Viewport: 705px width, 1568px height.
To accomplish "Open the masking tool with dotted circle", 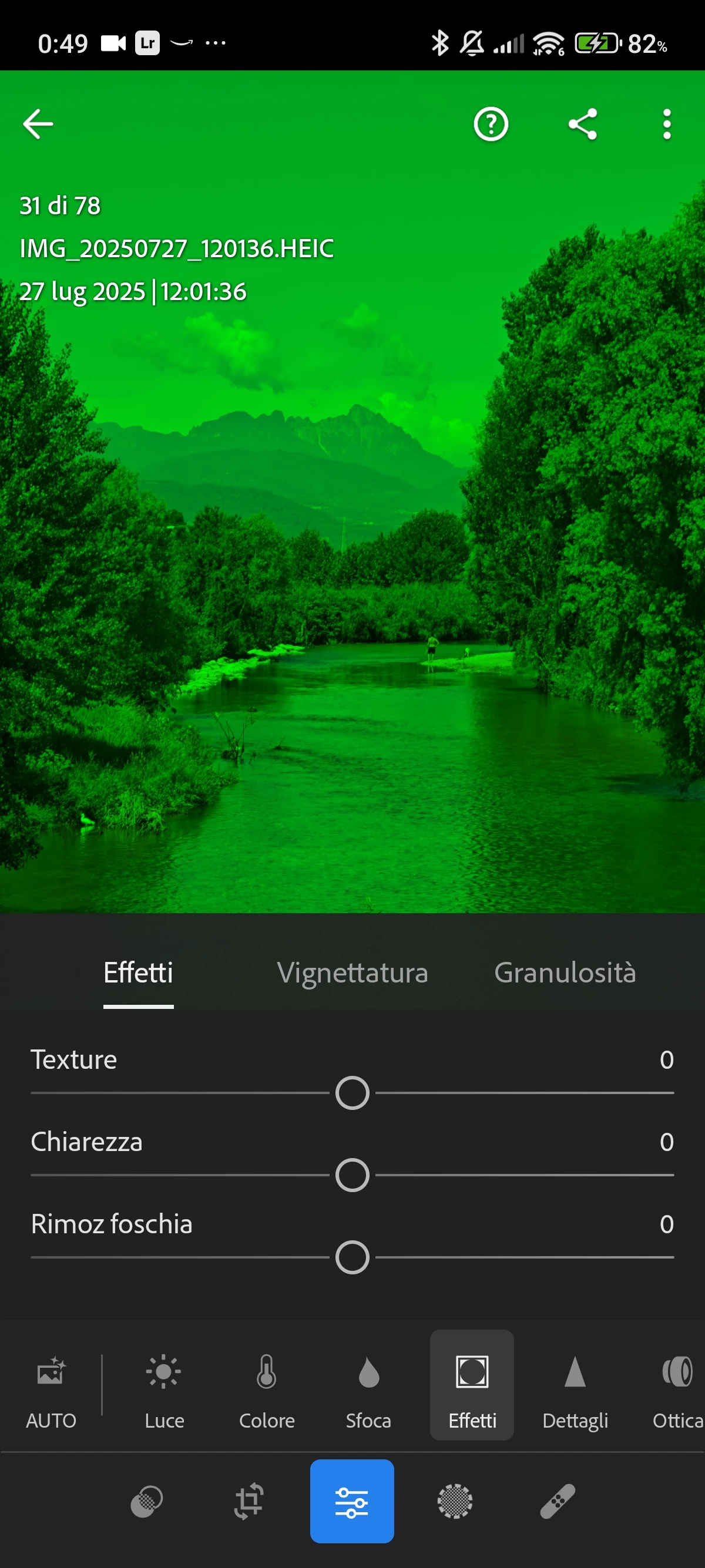I will pos(455,1501).
